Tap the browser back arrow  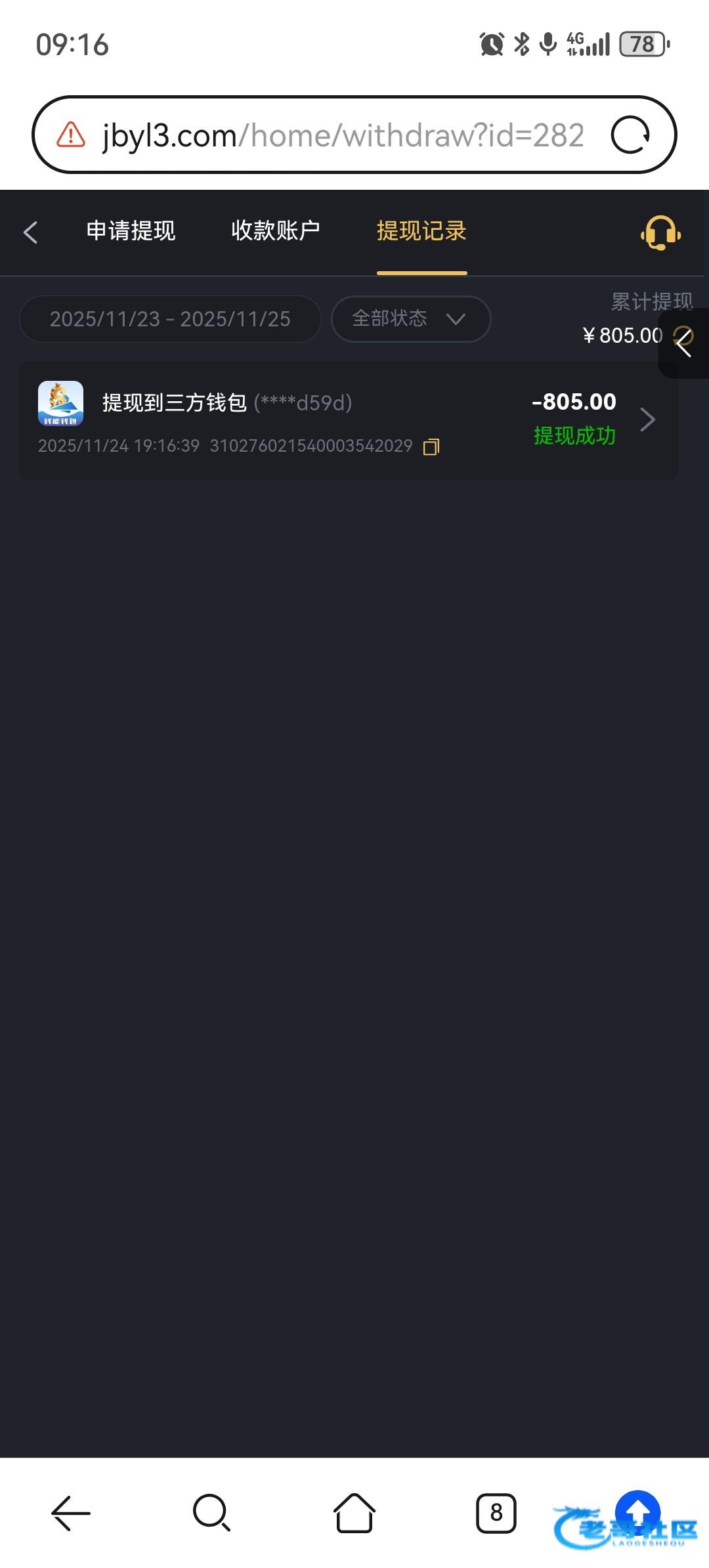(71, 1513)
